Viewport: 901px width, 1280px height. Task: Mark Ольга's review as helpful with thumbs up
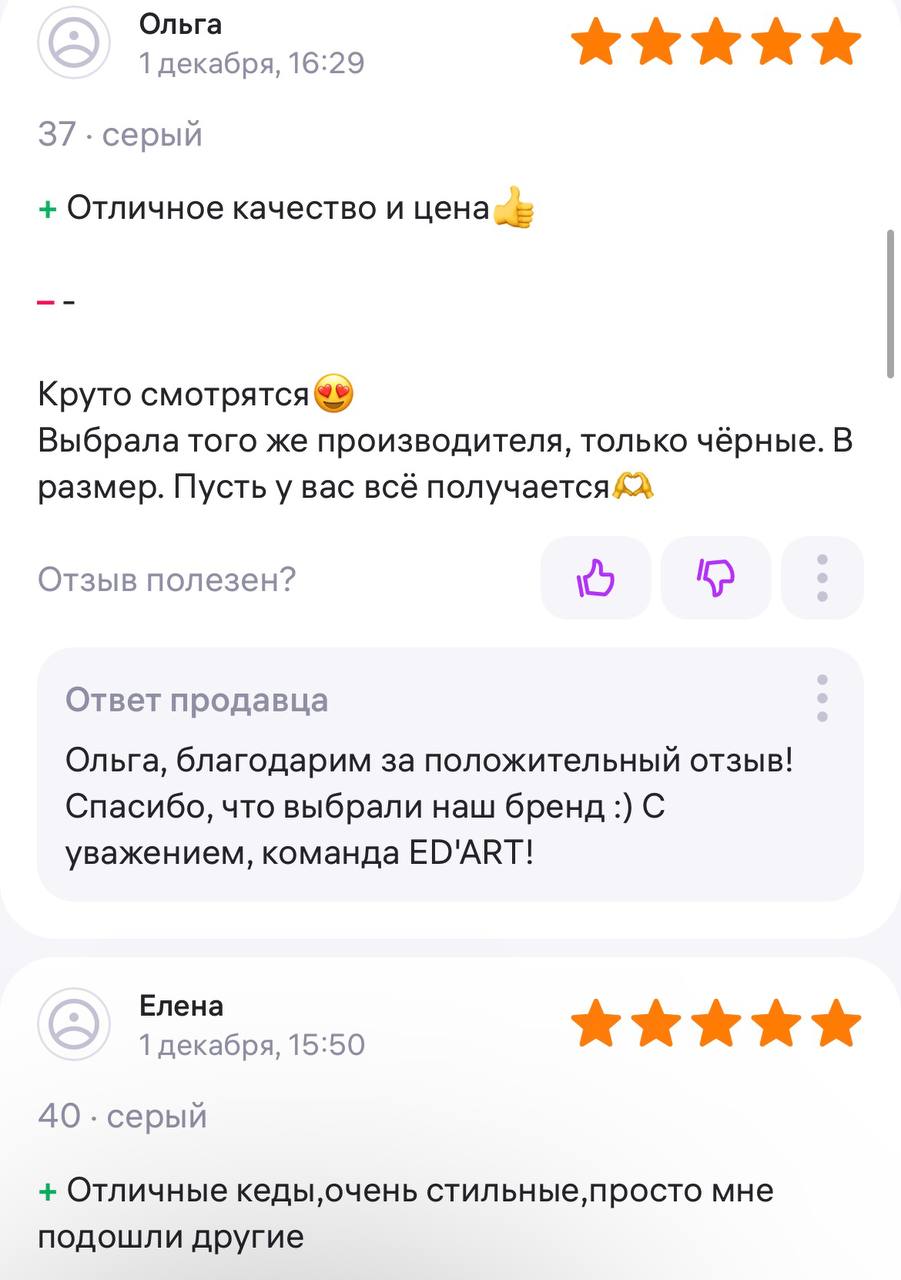[x=595, y=578]
